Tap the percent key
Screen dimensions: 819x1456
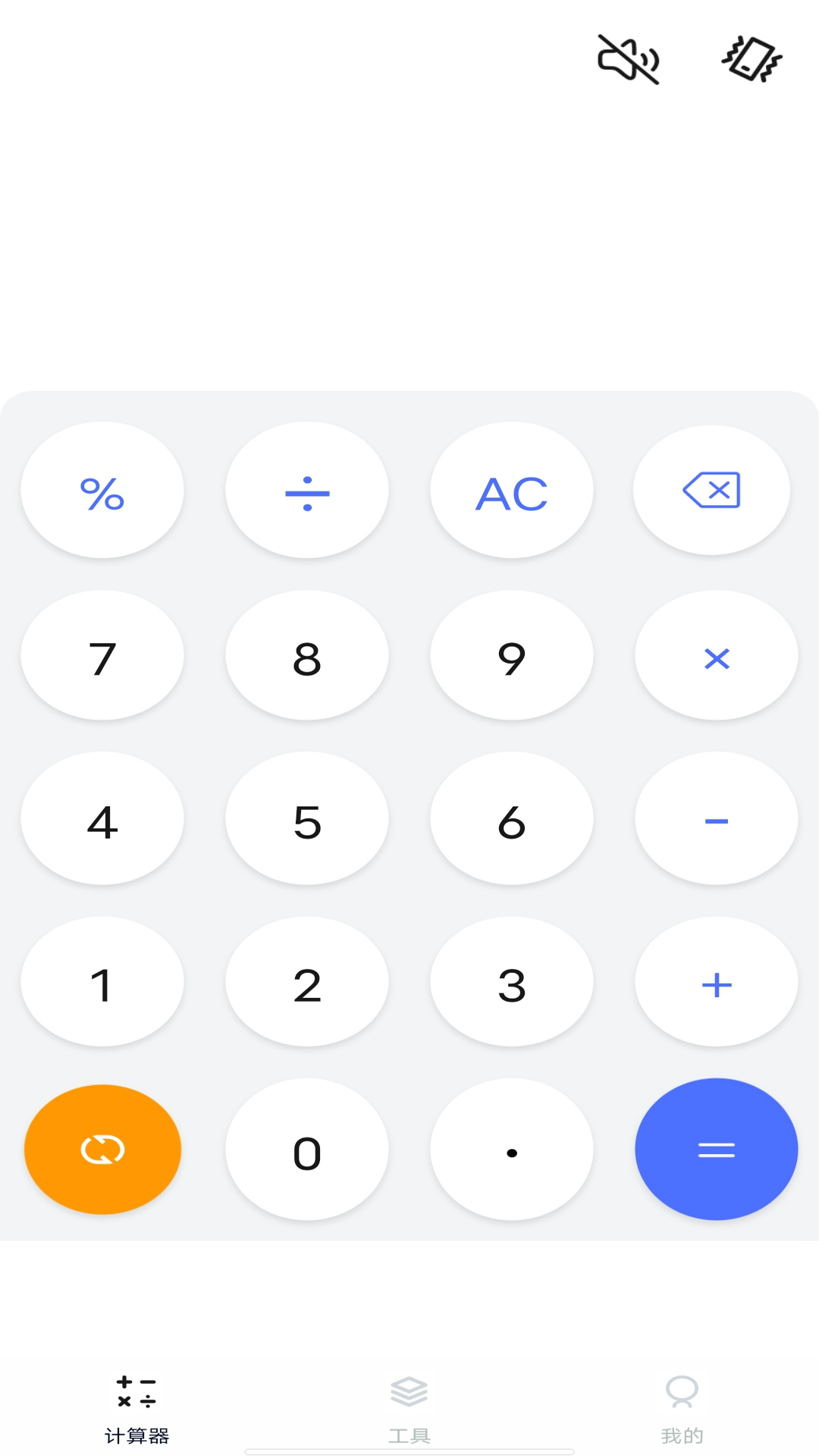(102, 491)
